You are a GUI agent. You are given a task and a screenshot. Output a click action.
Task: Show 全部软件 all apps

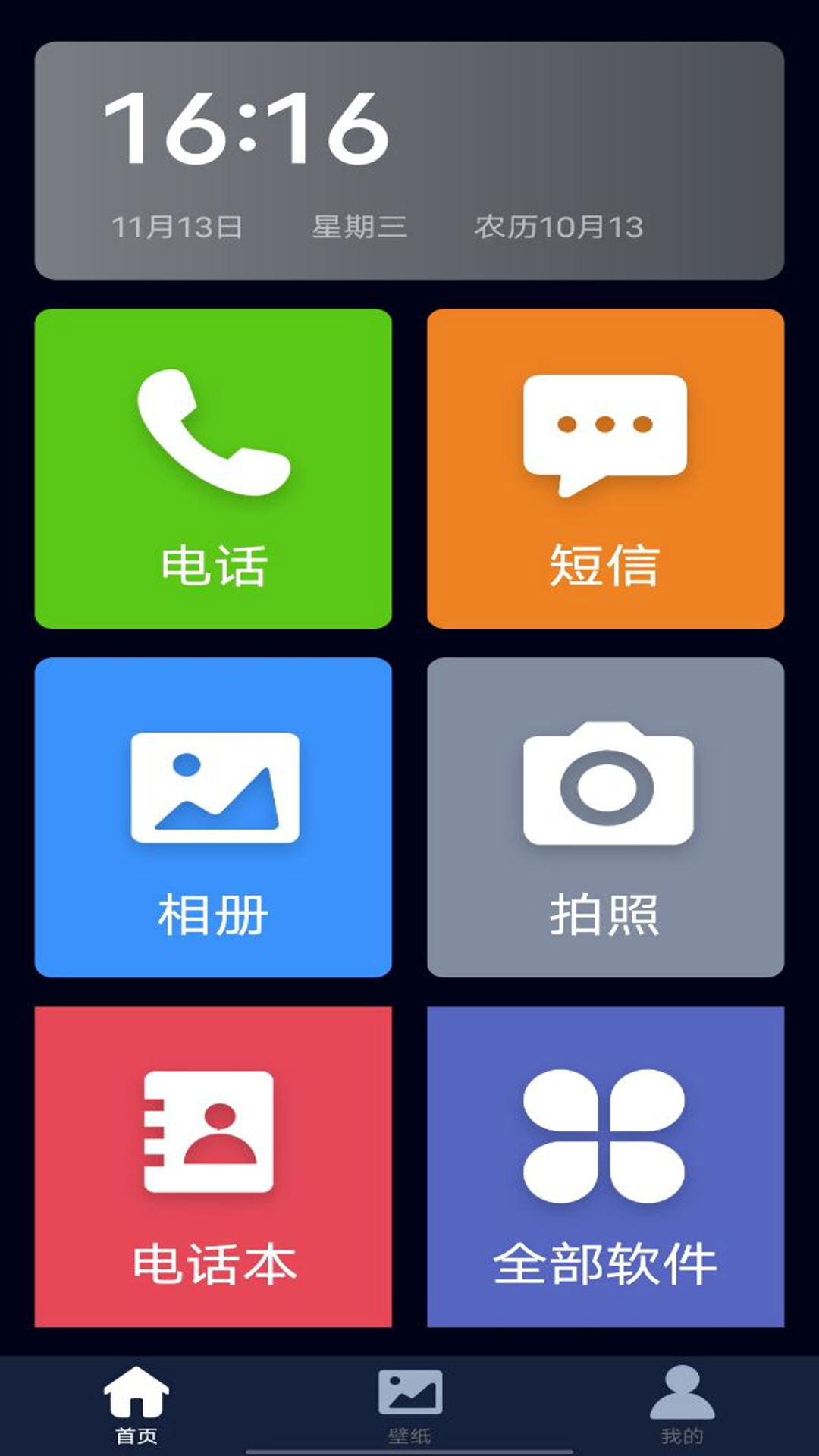coord(605,1166)
